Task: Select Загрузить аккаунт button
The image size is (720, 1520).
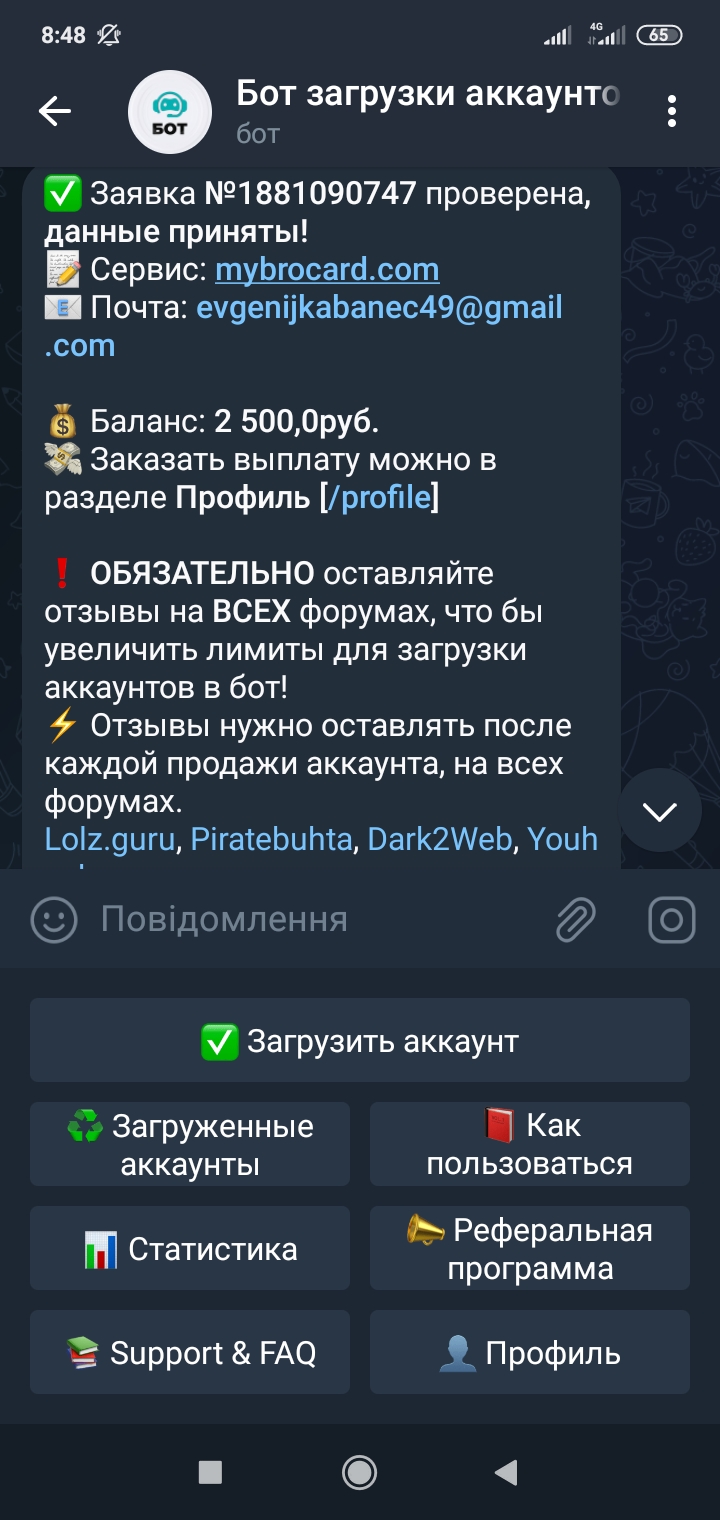Action: point(360,1041)
